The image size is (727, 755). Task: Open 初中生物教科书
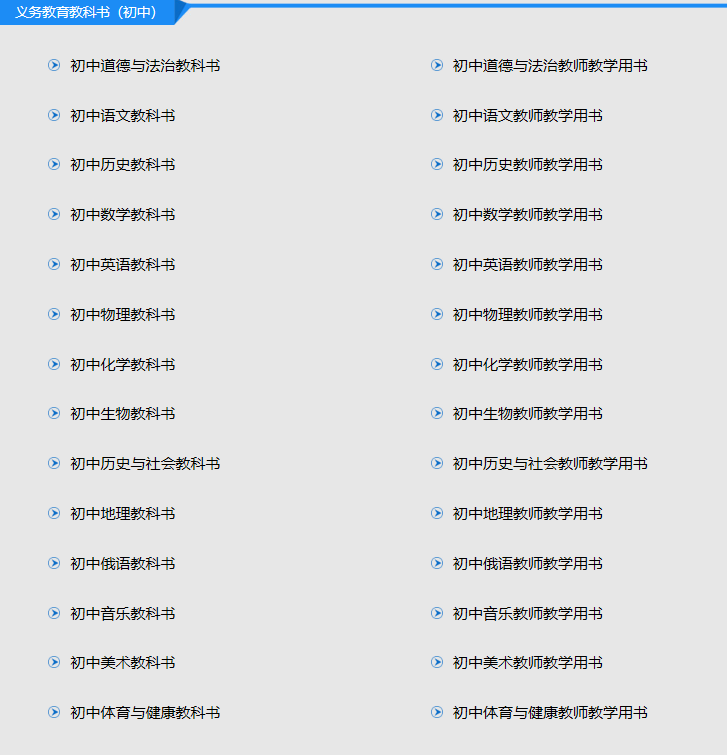click(122, 414)
